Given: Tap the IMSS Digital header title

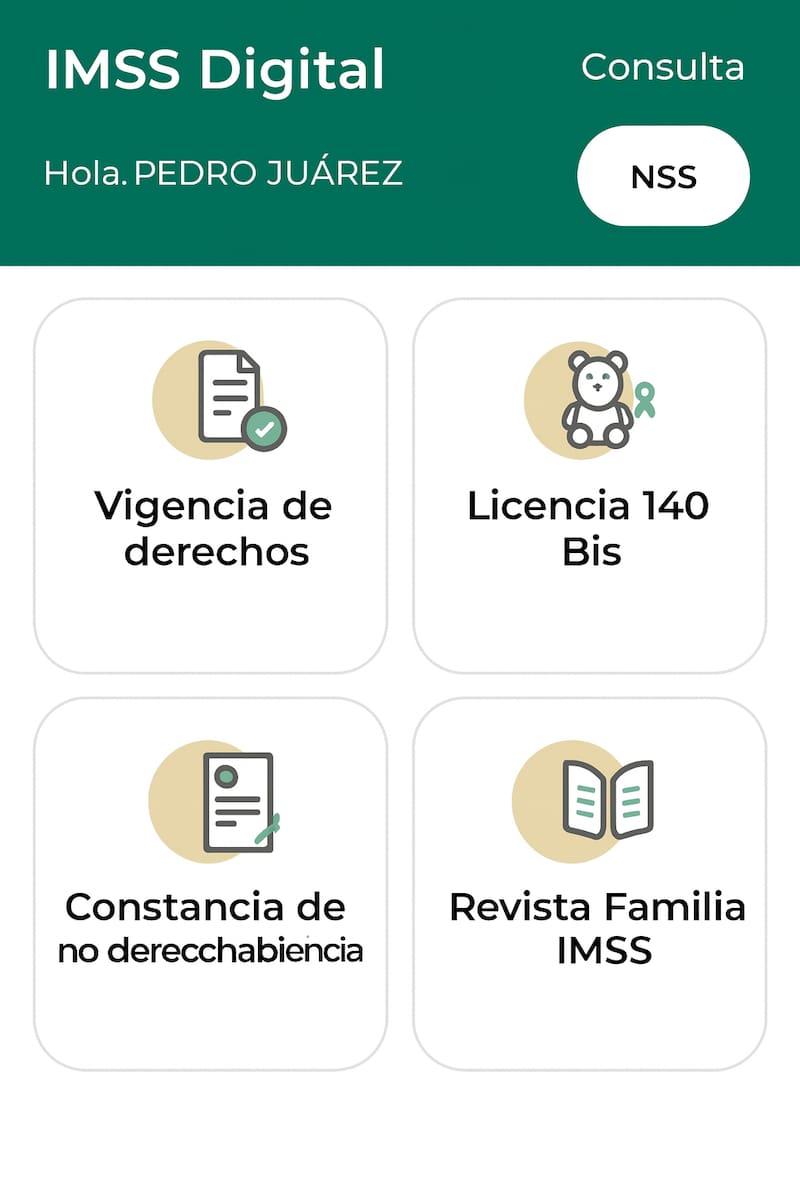Looking at the screenshot, I should click(214, 68).
